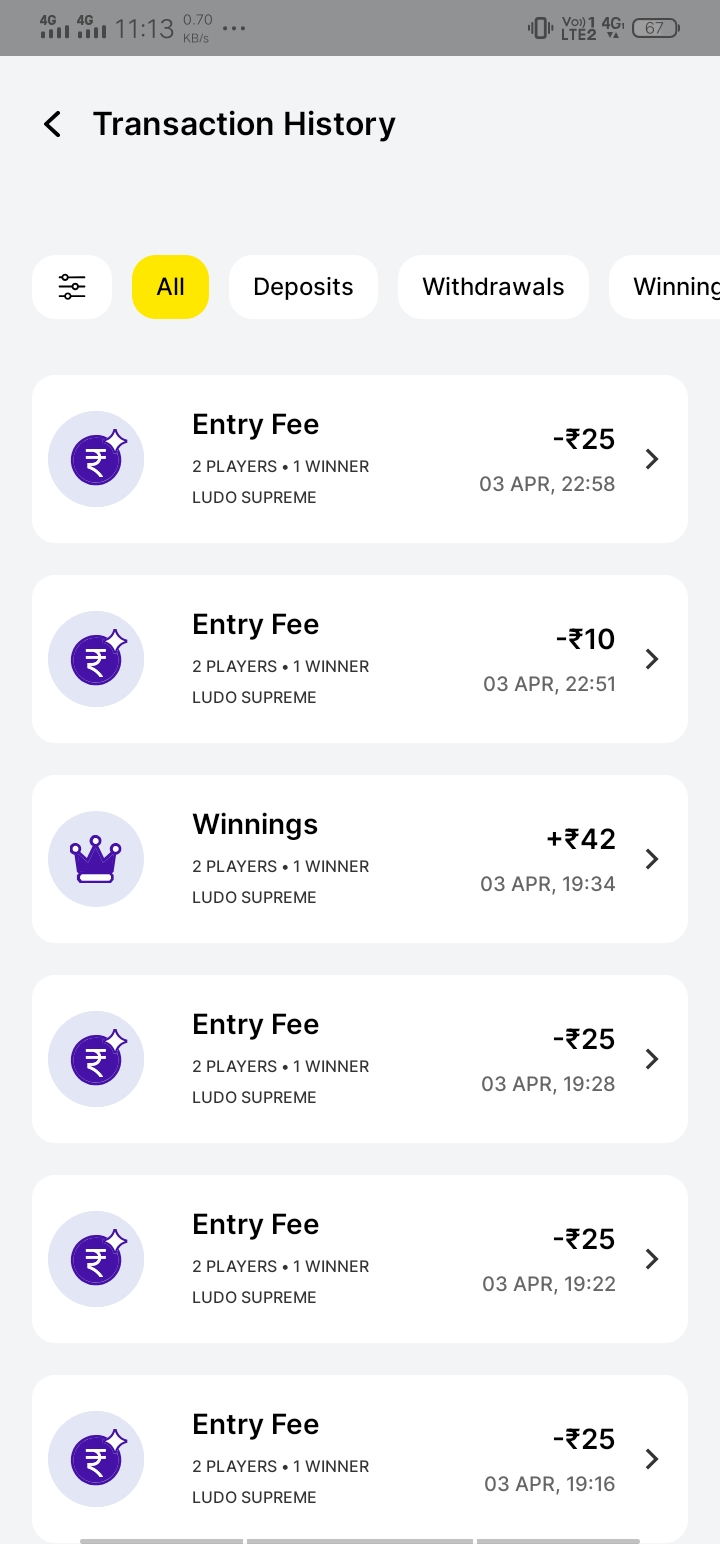Switch to the Deposits filter
Viewport: 720px width, 1544px height.
303,287
